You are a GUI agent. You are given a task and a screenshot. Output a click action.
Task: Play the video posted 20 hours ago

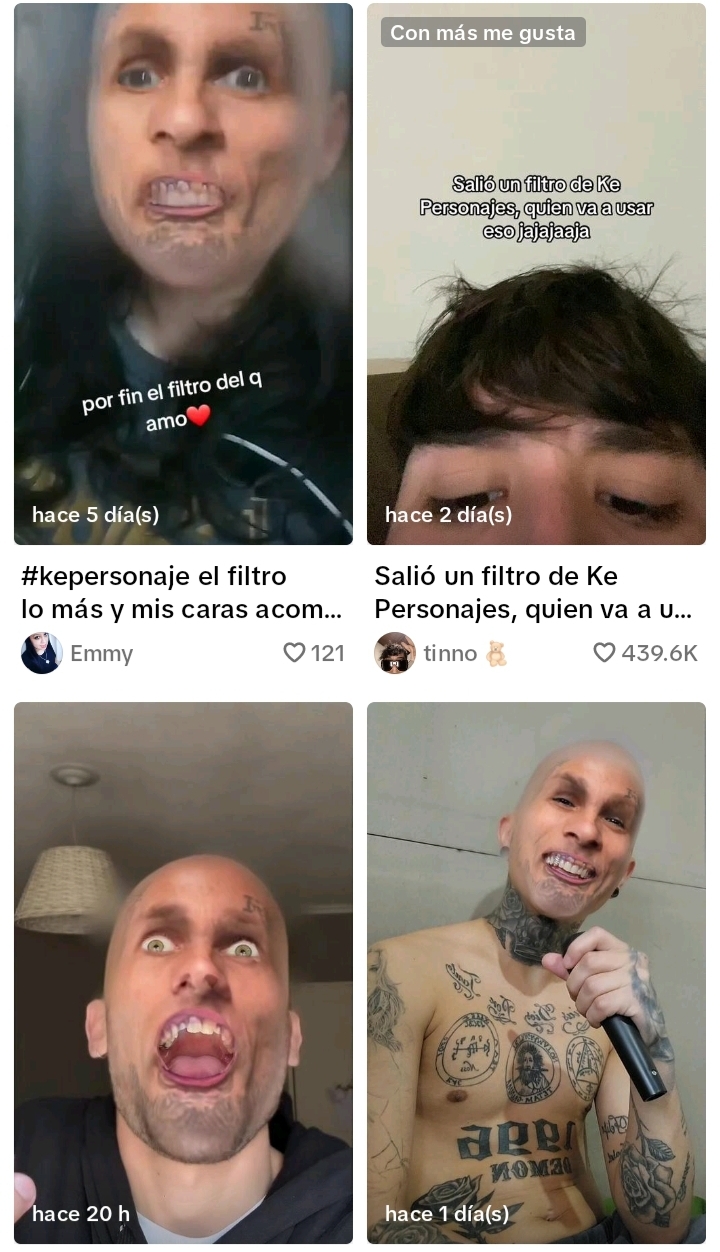tap(183, 972)
